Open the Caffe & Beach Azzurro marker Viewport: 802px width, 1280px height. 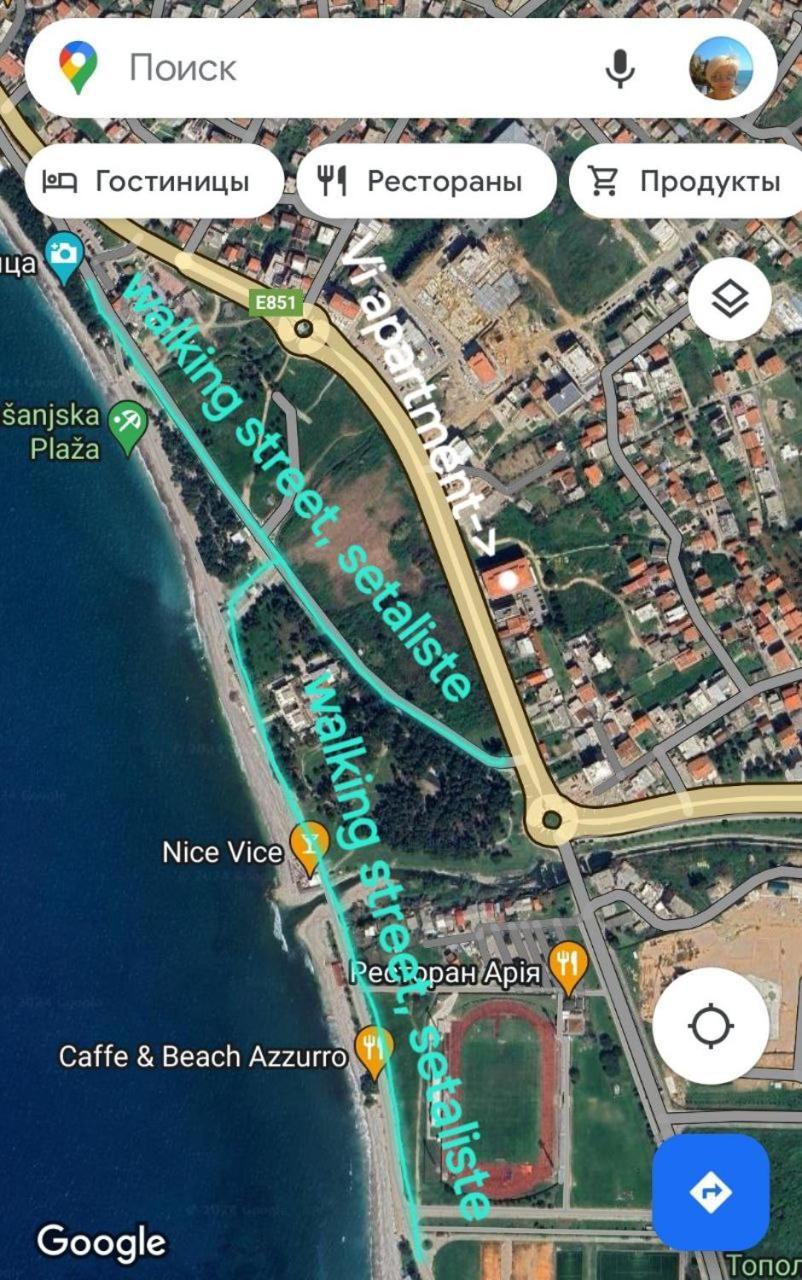375,1050
